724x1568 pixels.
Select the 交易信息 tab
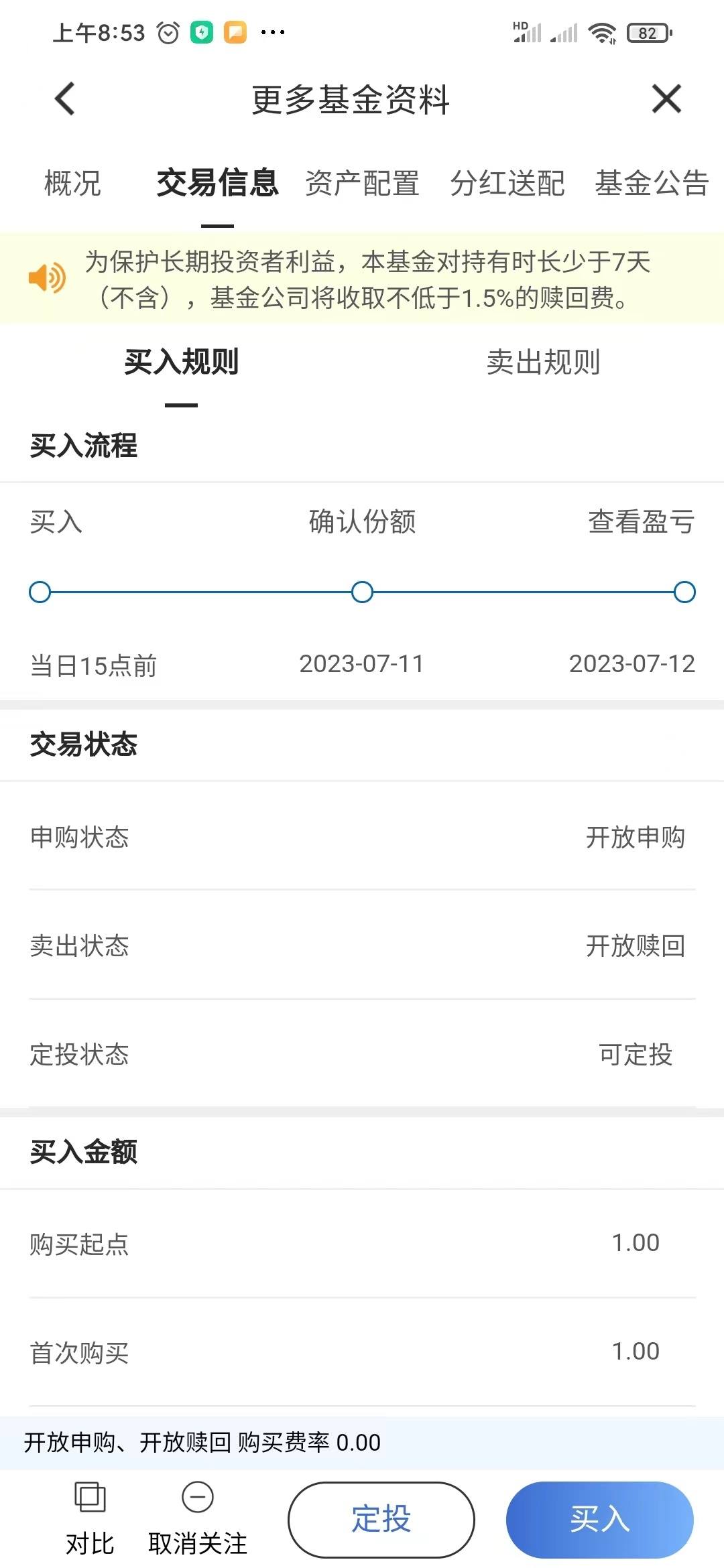coord(217,183)
